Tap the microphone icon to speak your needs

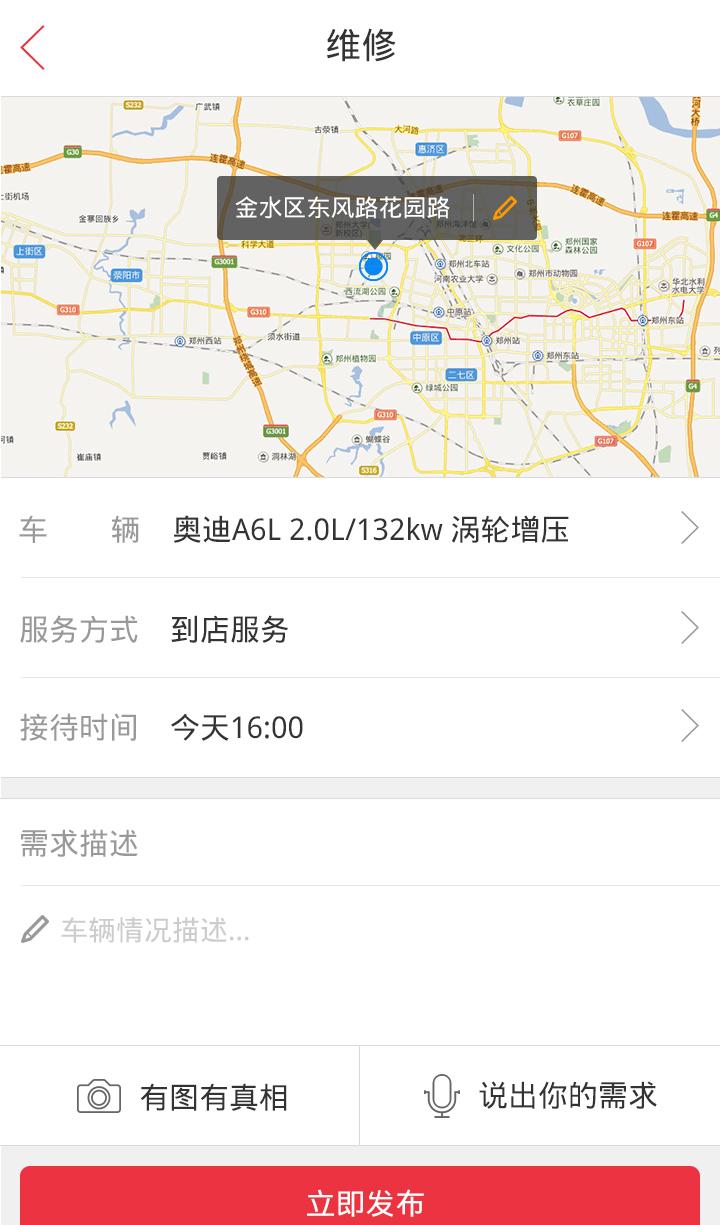pos(440,1095)
